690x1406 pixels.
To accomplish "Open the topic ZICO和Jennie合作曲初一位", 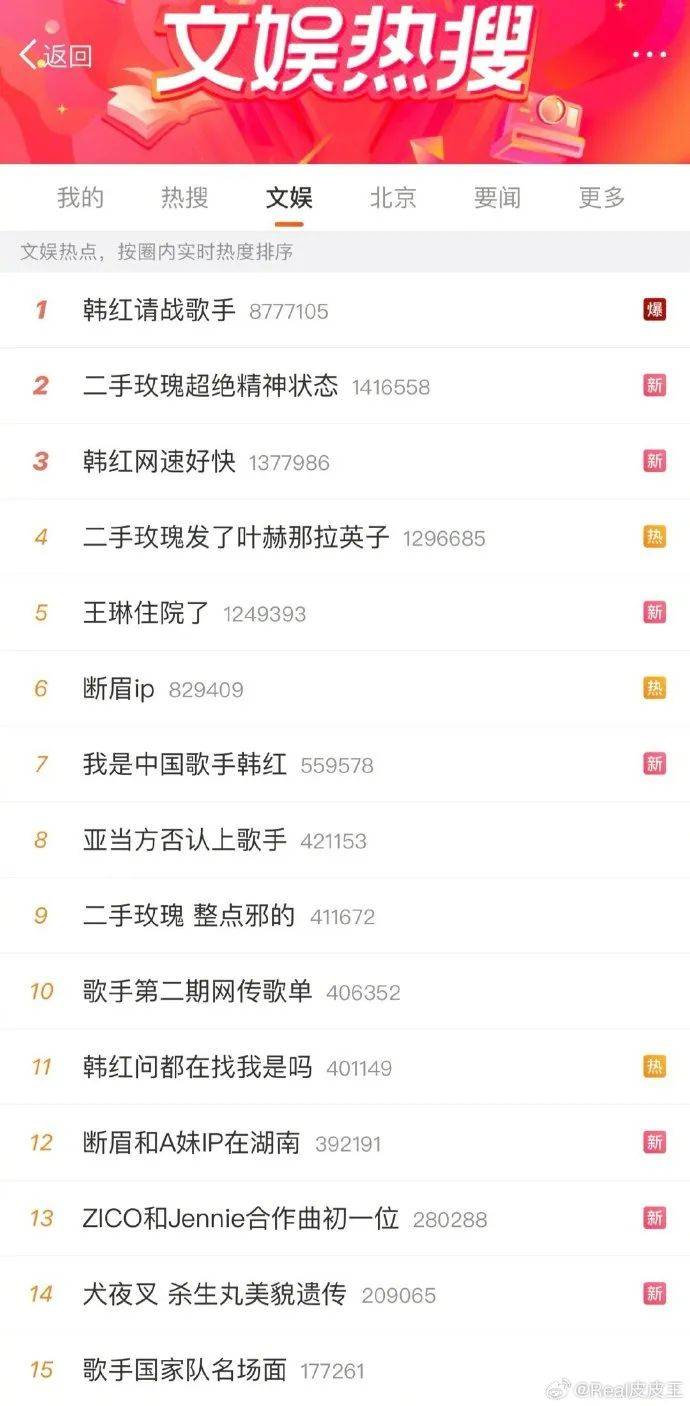I will pyautogui.click(x=240, y=1219).
